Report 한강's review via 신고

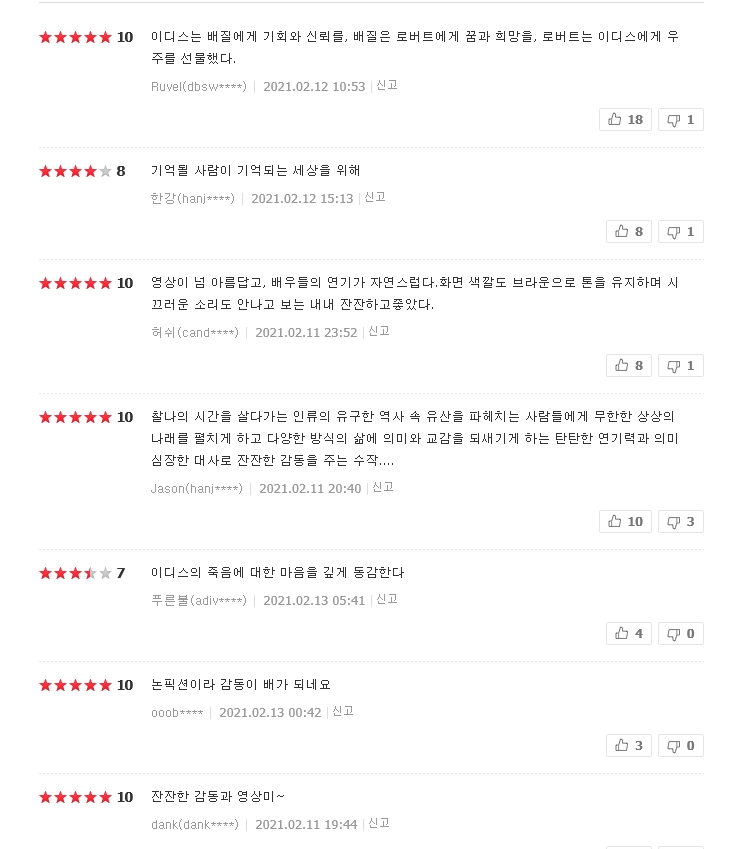[x=375, y=198]
